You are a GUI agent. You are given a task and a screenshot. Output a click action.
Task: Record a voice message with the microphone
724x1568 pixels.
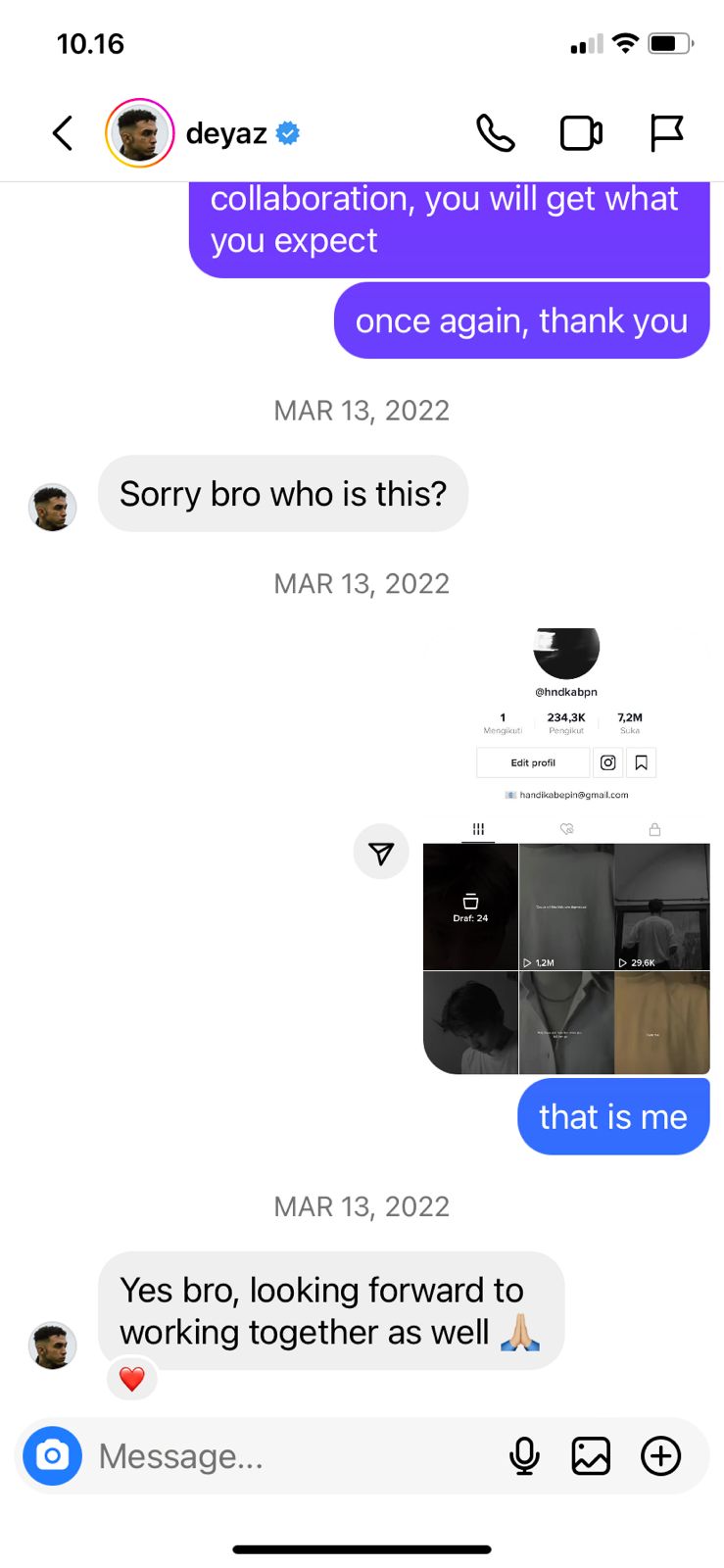click(524, 1456)
